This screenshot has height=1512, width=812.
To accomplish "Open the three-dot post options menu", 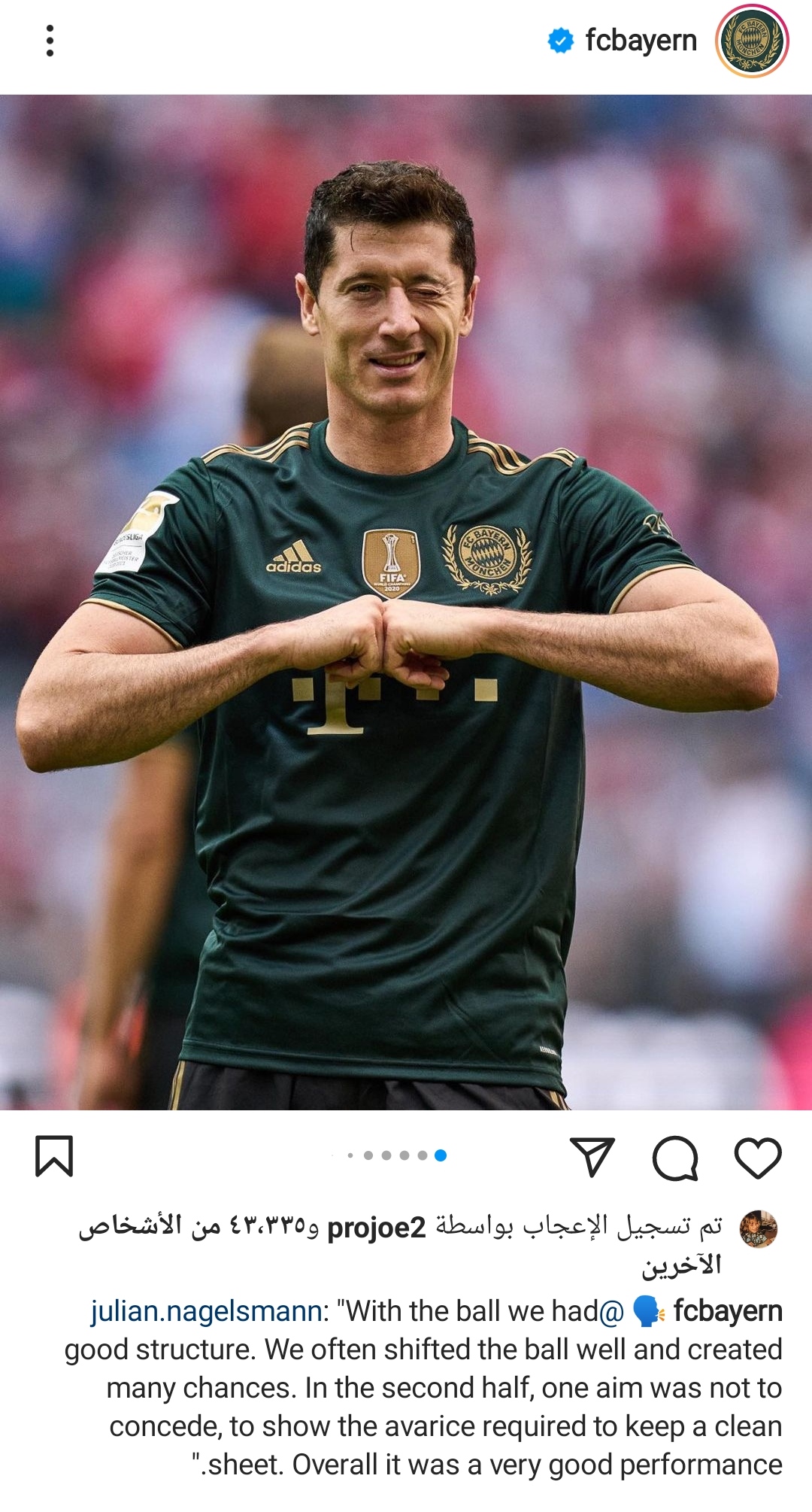I will click(50, 41).
